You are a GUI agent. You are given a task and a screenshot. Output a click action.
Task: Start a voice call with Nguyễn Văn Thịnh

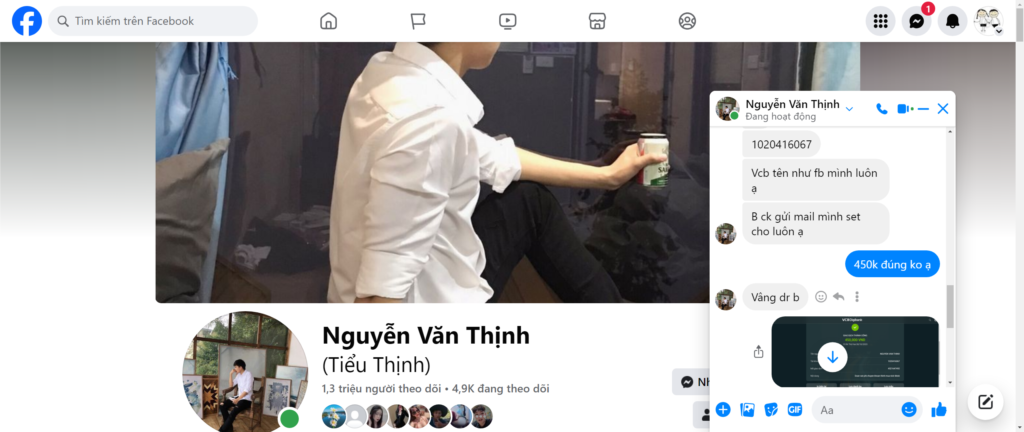[881, 109]
